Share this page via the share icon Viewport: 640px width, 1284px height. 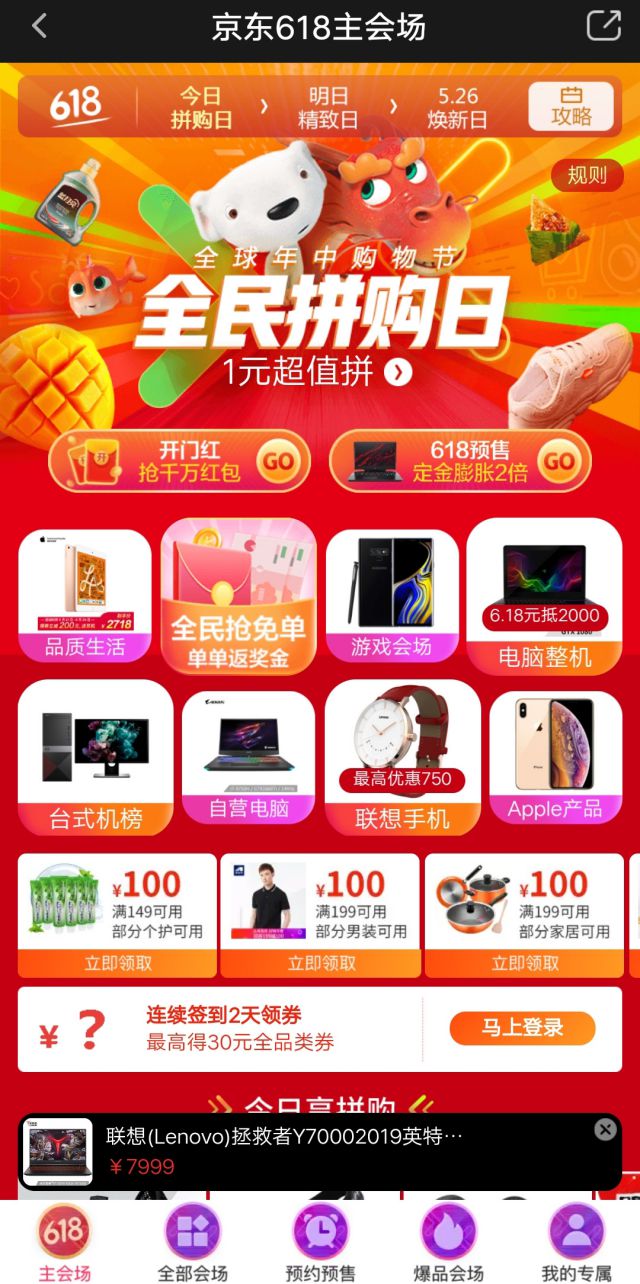click(x=603, y=26)
